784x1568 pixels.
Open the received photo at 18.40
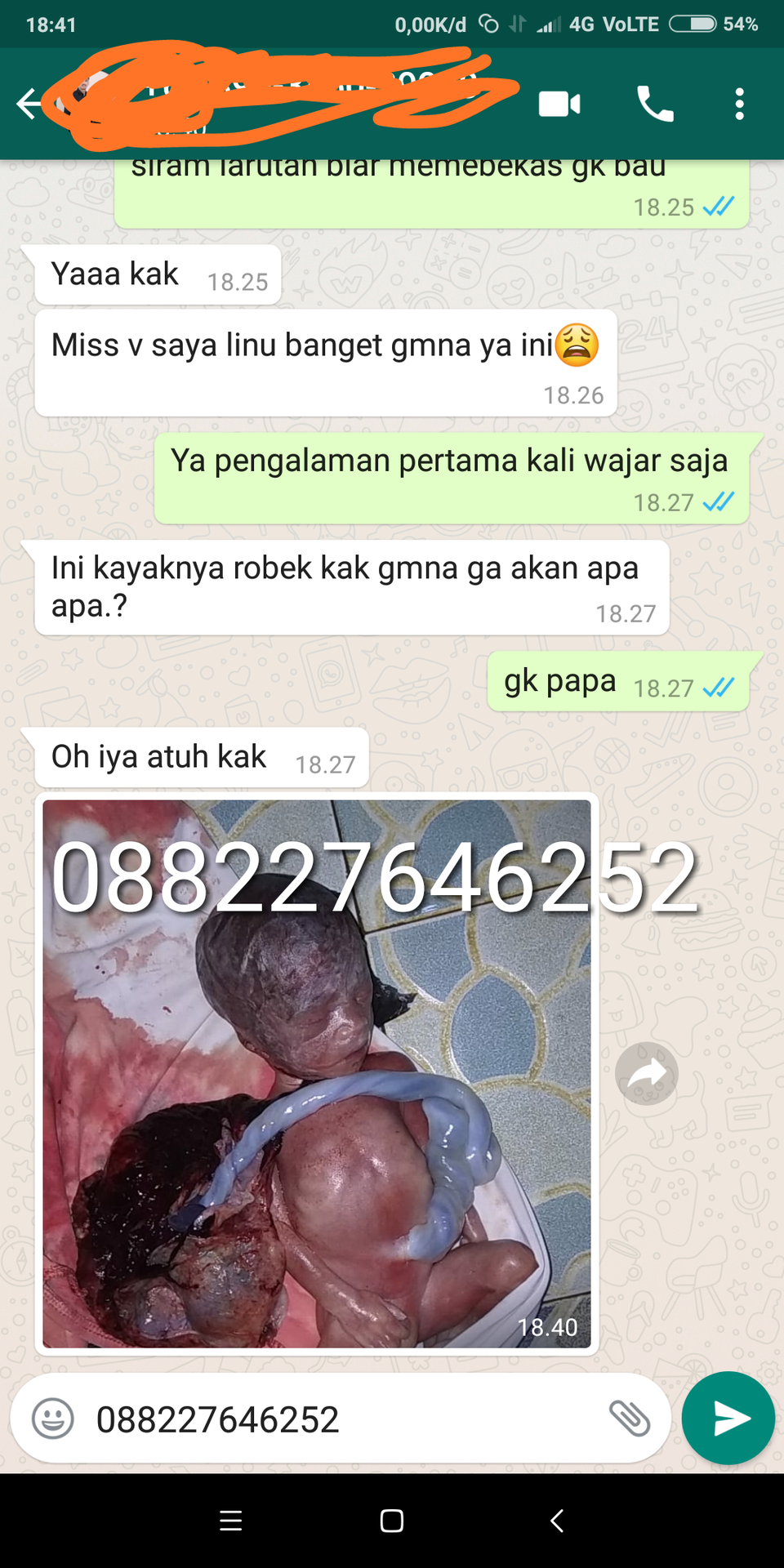317,1073
